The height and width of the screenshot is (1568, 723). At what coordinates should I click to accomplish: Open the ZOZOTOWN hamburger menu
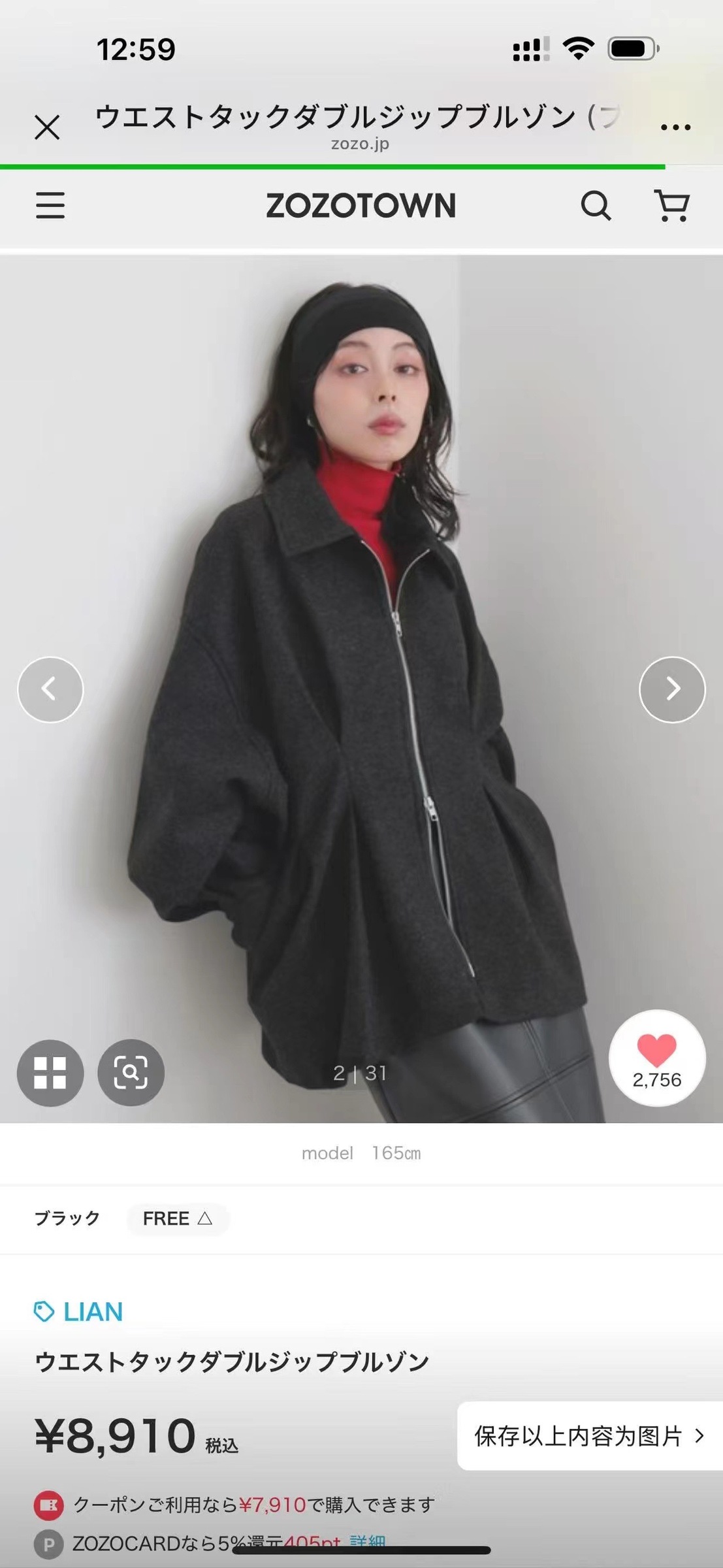point(50,206)
